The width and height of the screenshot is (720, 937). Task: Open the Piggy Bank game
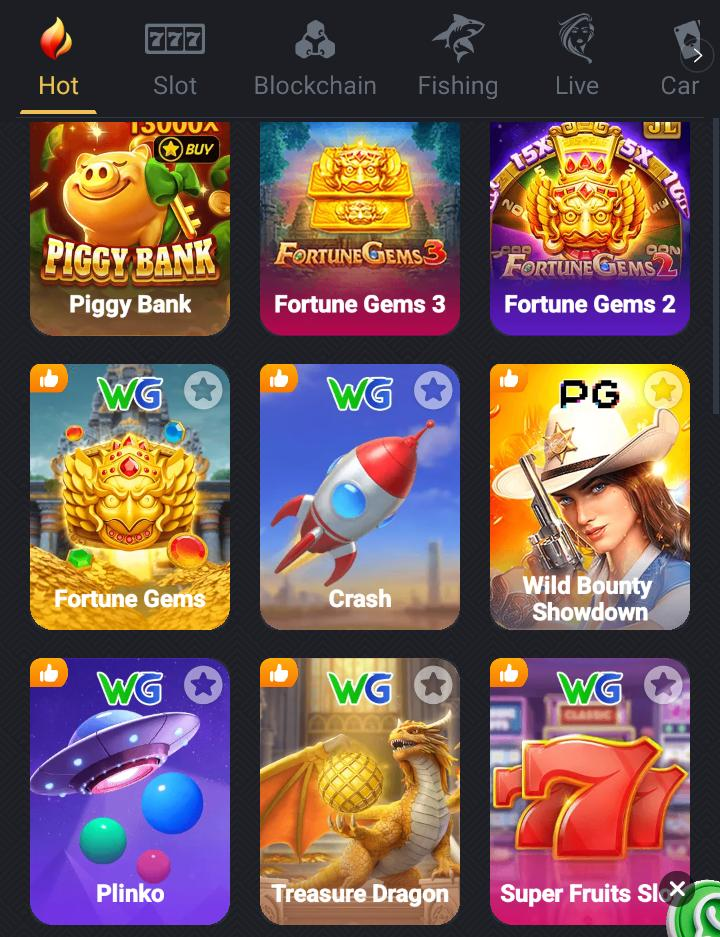pyautogui.click(x=130, y=230)
